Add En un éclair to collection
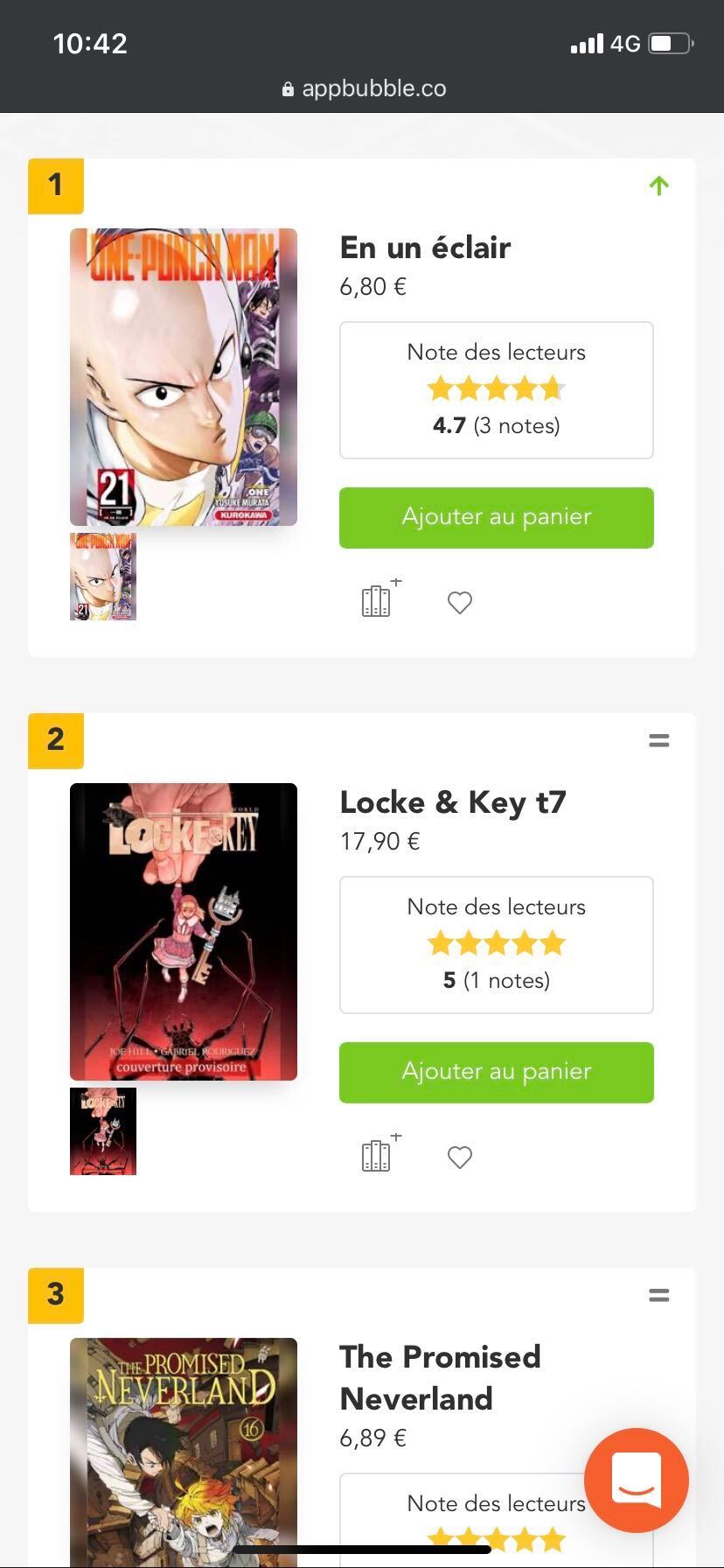This screenshot has height=1568, width=724. tap(378, 600)
